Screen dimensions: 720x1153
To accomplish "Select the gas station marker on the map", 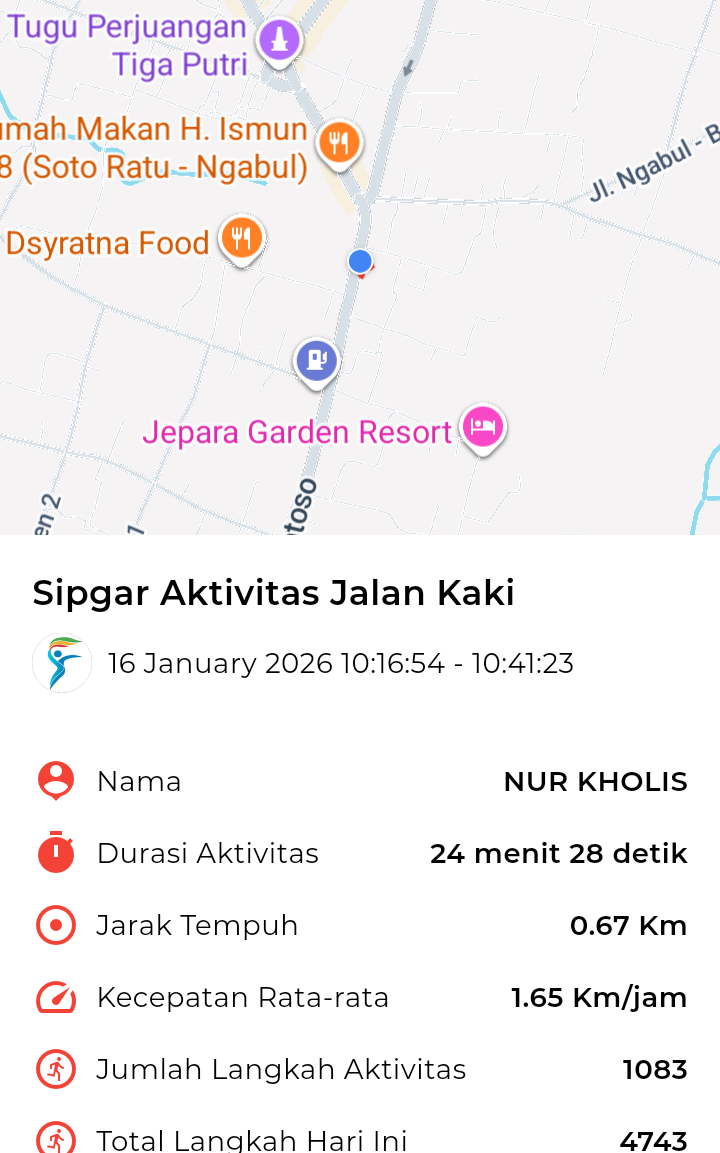I will click(x=317, y=360).
